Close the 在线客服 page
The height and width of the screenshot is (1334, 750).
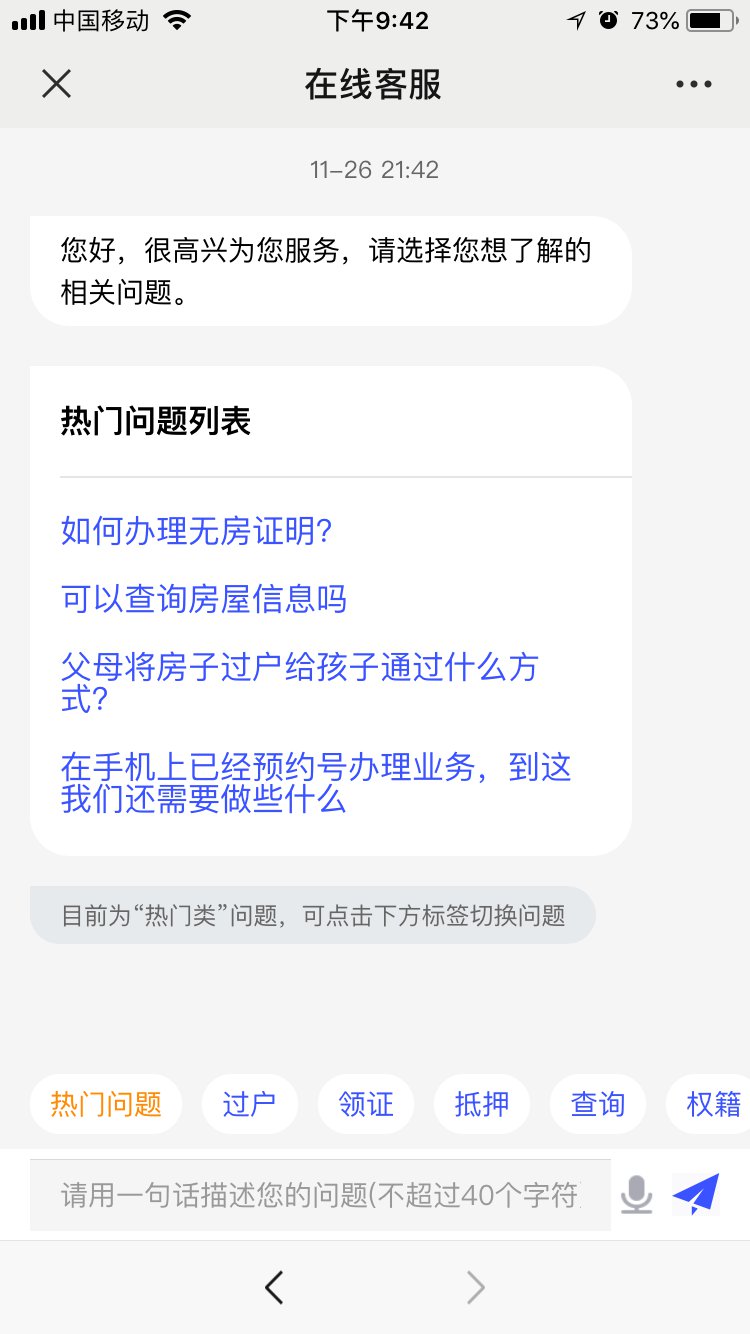tap(56, 84)
